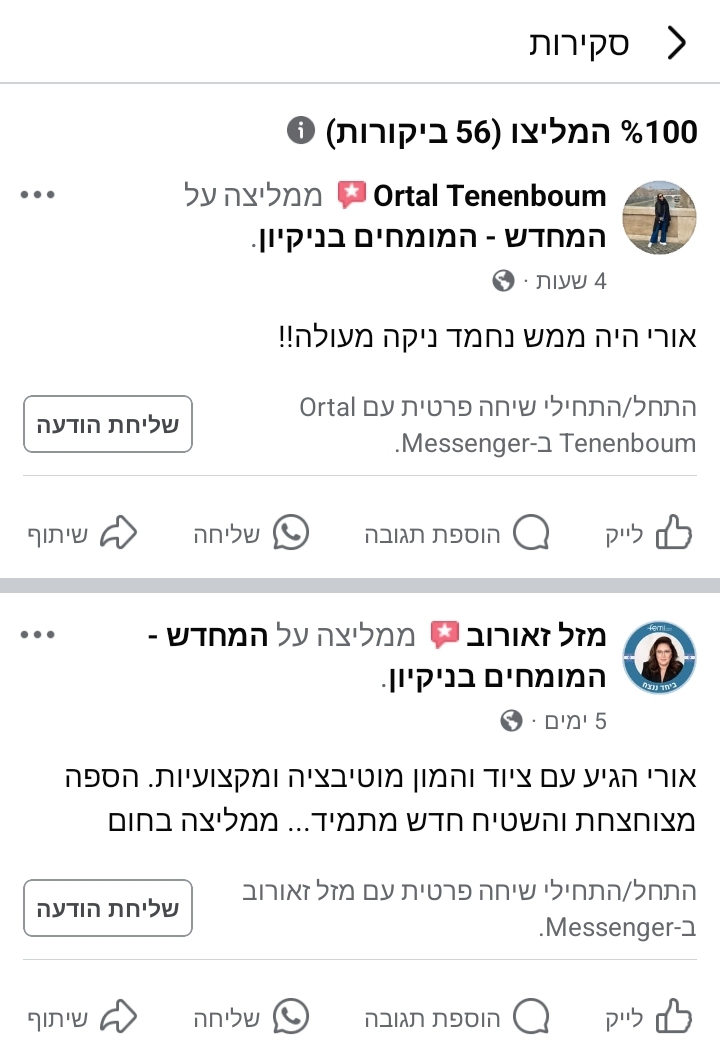Tap the back arrow next to סקירות
720x1052 pixels.
point(676,43)
